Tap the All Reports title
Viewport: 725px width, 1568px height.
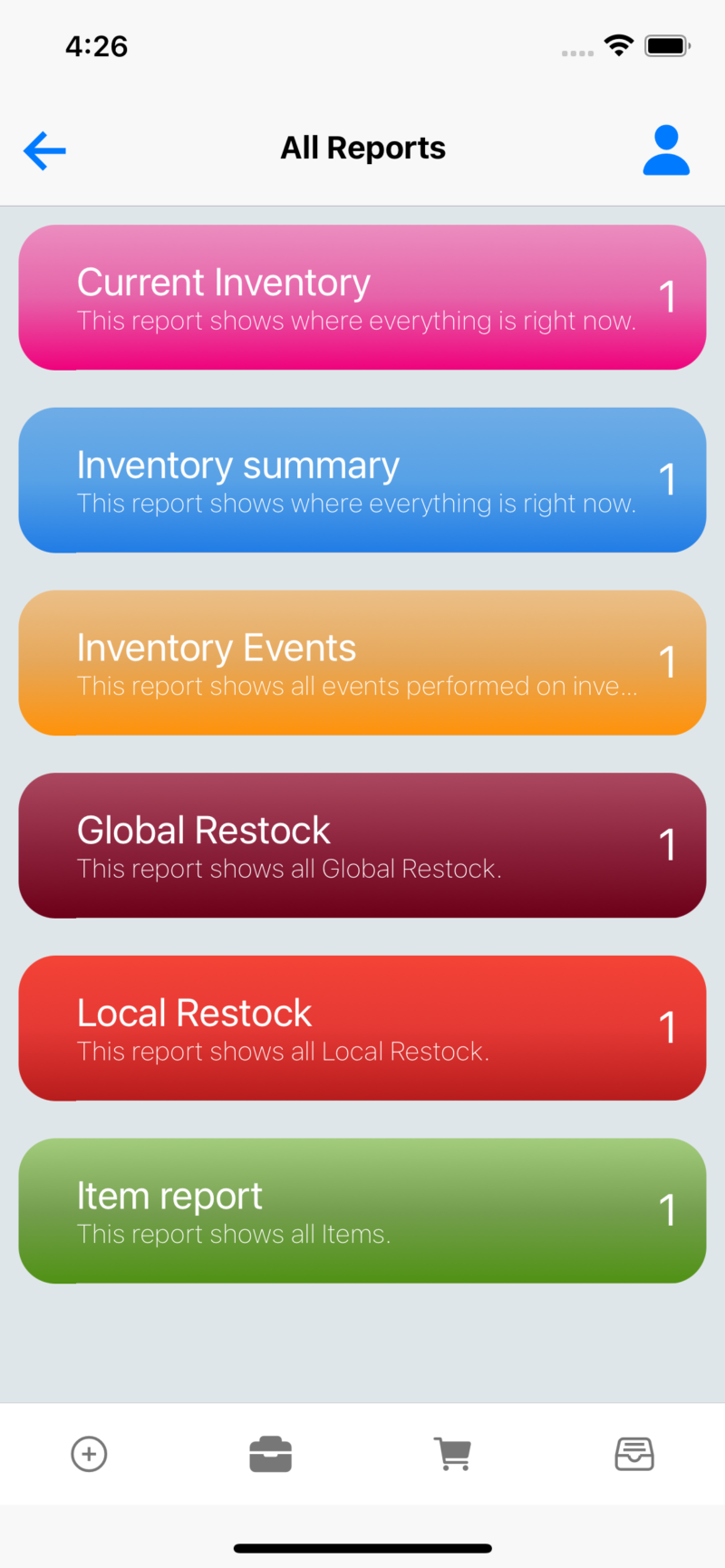(362, 147)
